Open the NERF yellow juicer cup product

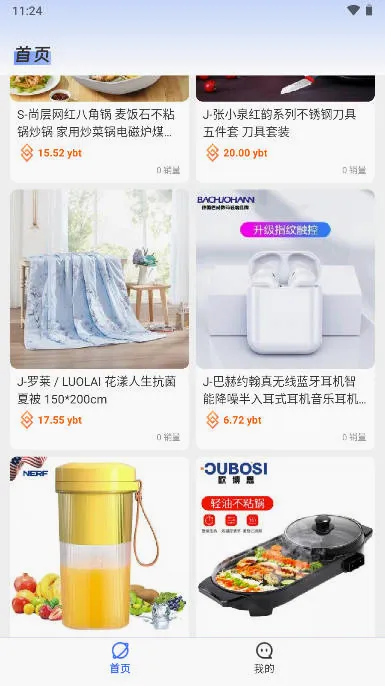pyautogui.click(x=99, y=547)
